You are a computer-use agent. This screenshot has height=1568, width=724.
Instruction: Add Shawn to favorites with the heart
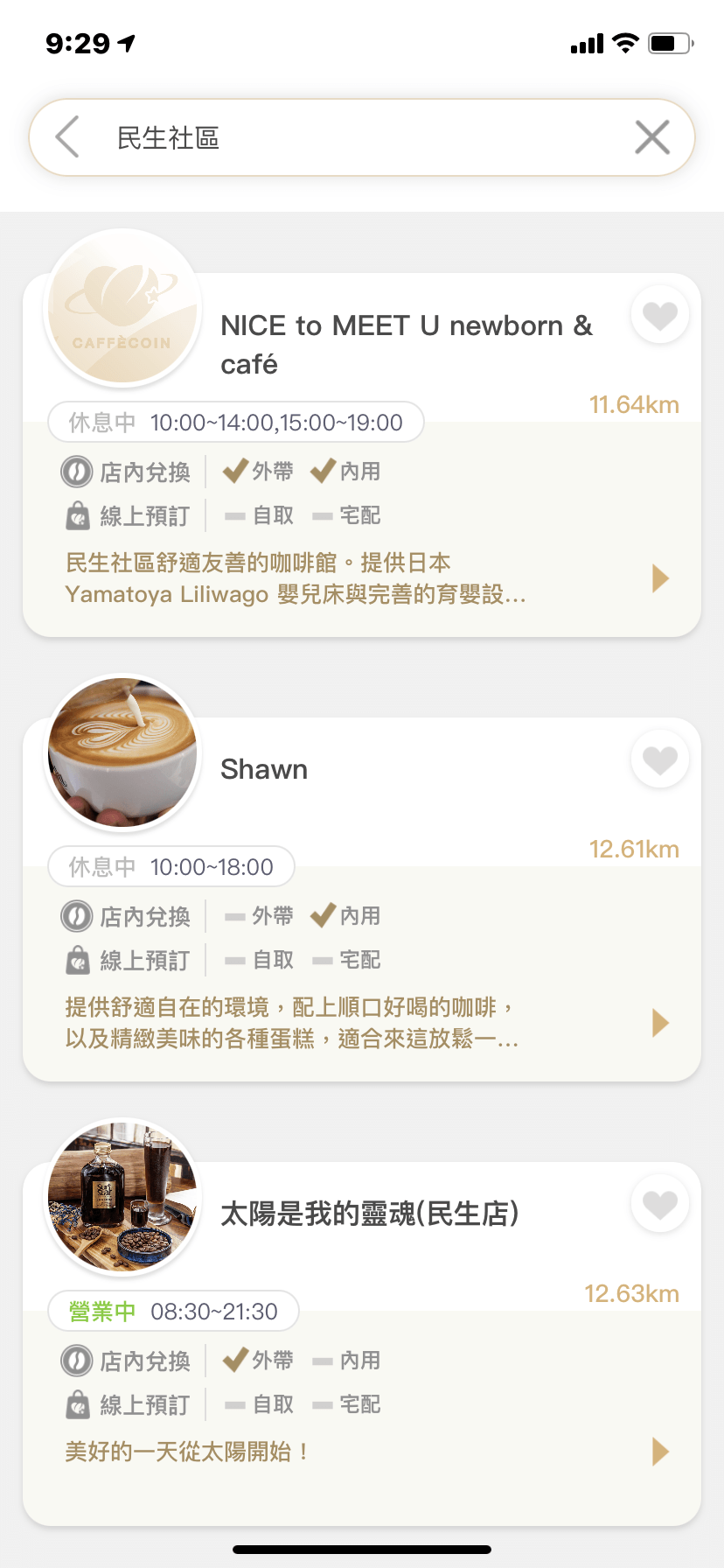point(660,759)
